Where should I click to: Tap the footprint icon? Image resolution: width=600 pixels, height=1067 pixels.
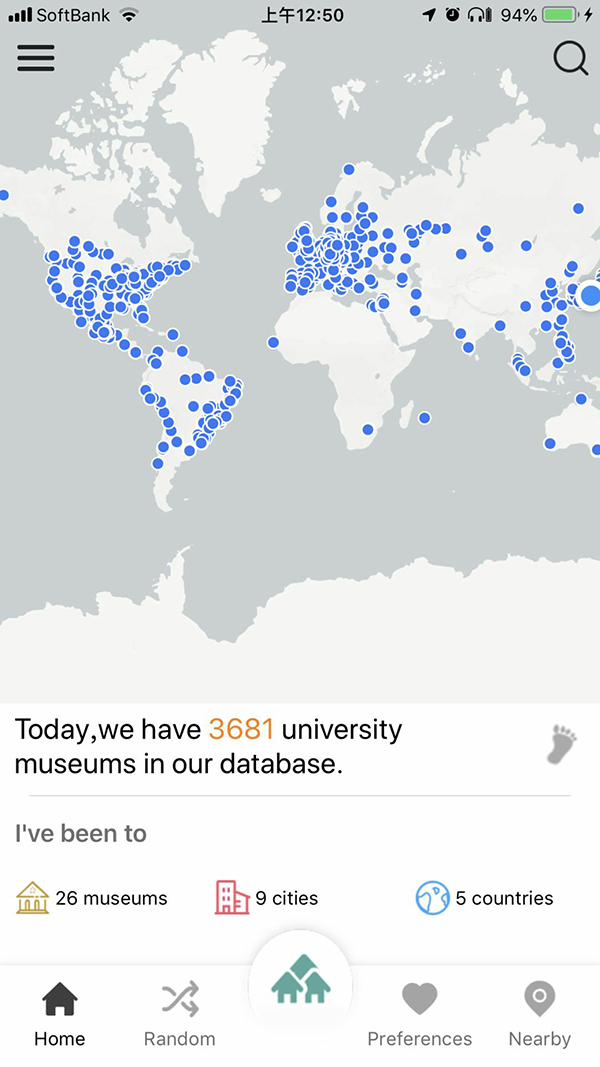pos(562,744)
